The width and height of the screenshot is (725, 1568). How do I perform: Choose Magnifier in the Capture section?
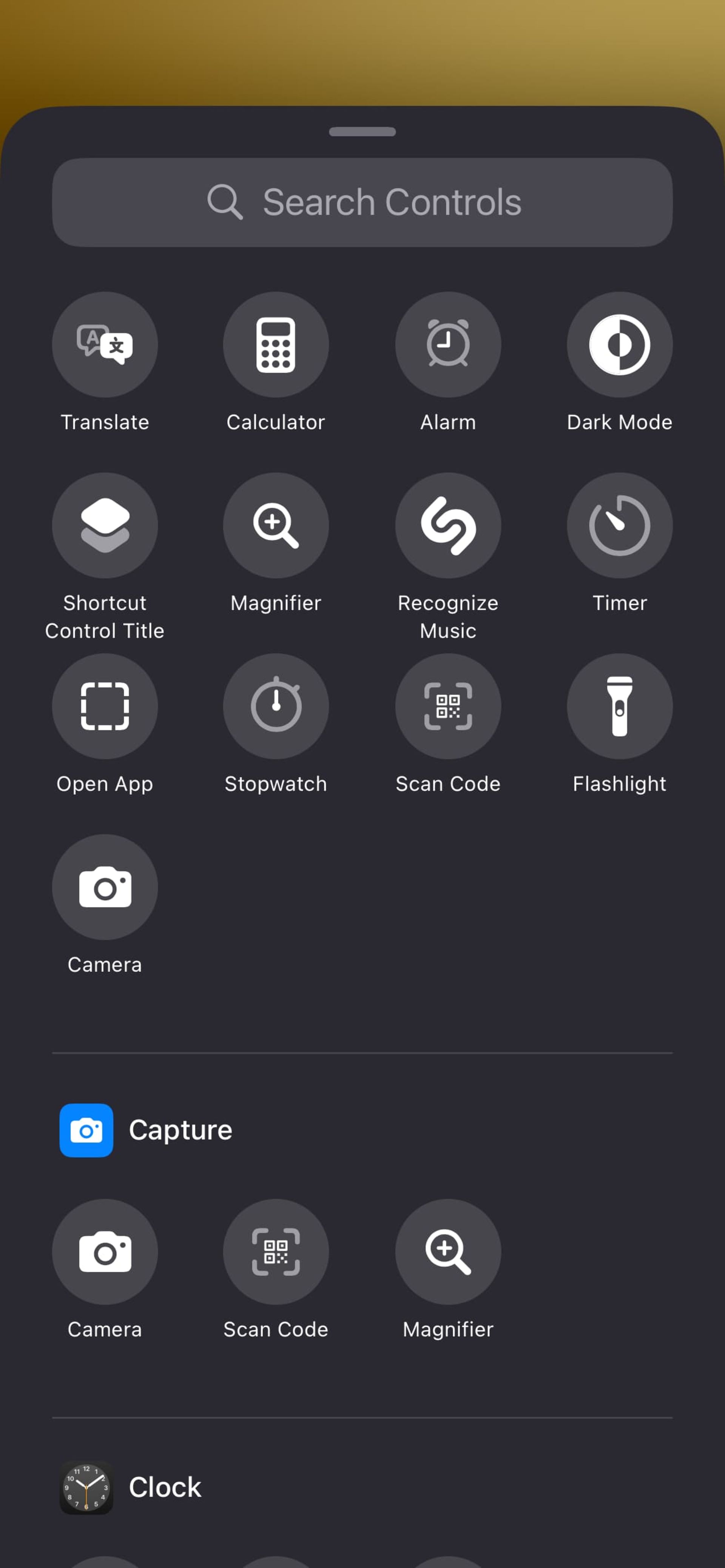(x=448, y=1251)
